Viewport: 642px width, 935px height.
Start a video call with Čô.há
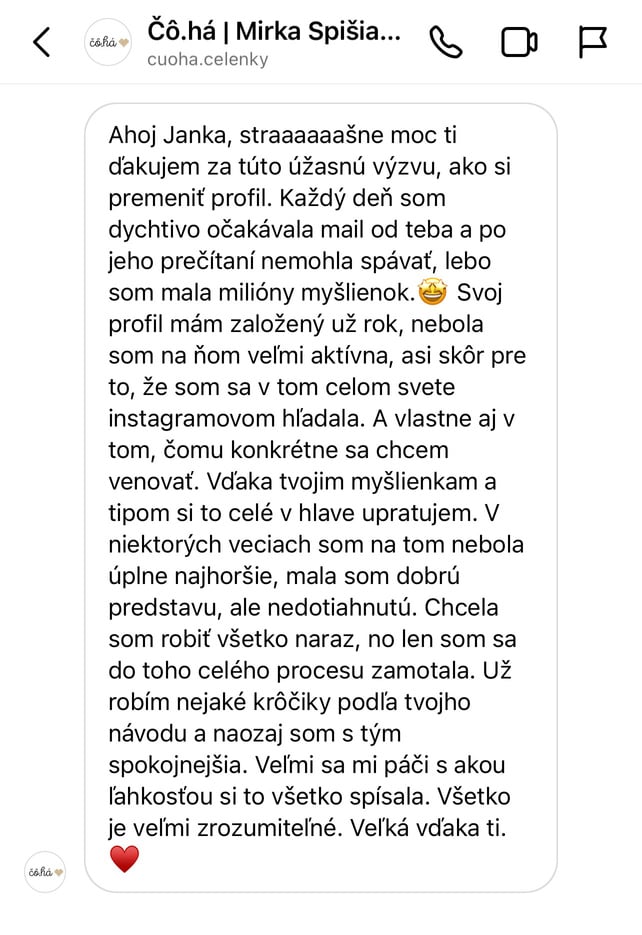519,42
